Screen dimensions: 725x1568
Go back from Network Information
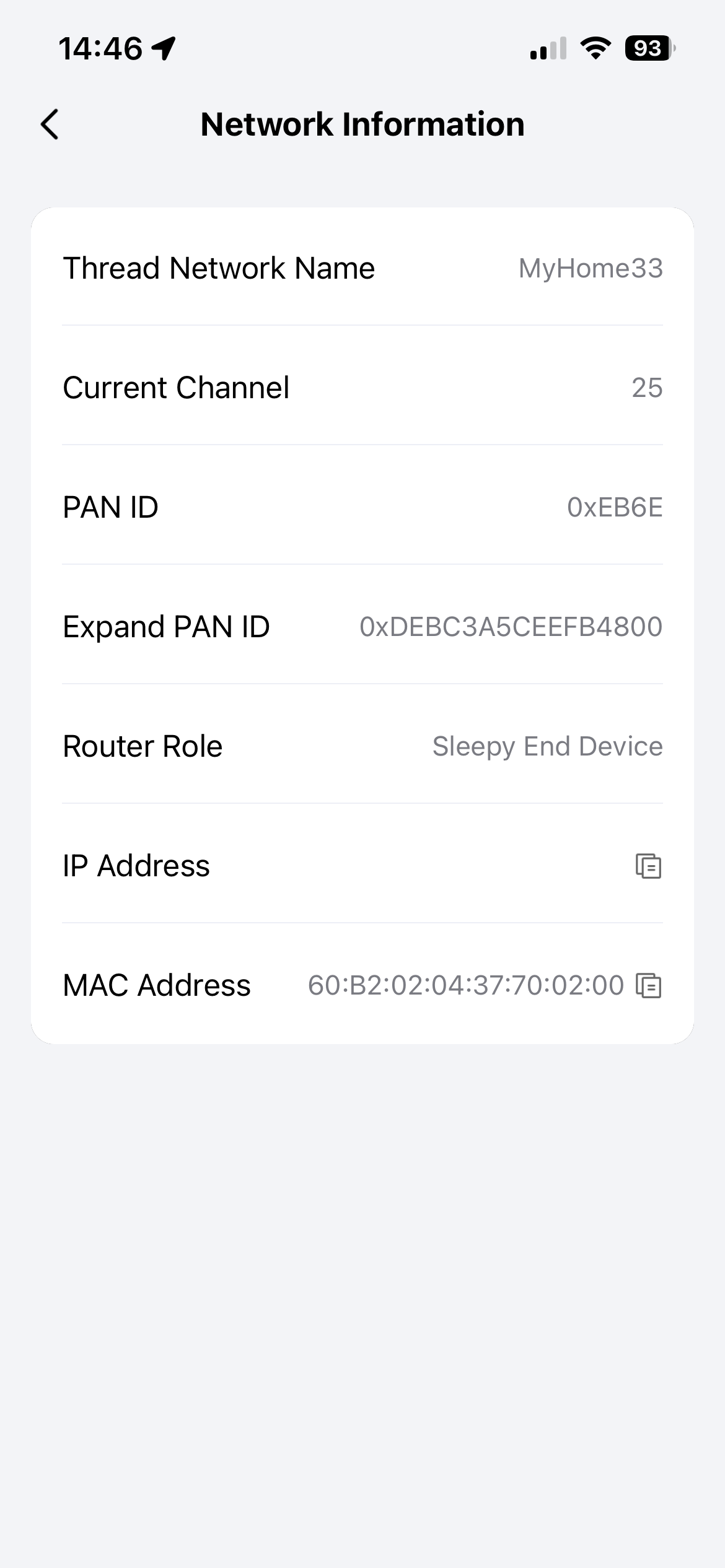click(50, 124)
